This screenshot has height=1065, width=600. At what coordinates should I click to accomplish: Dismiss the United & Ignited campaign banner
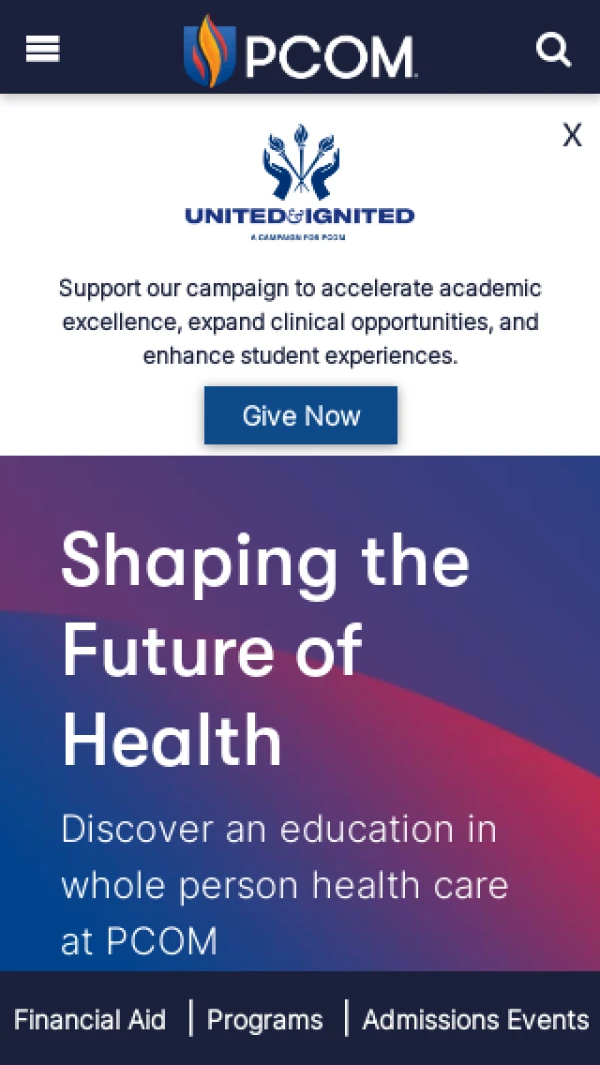point(571,135)
